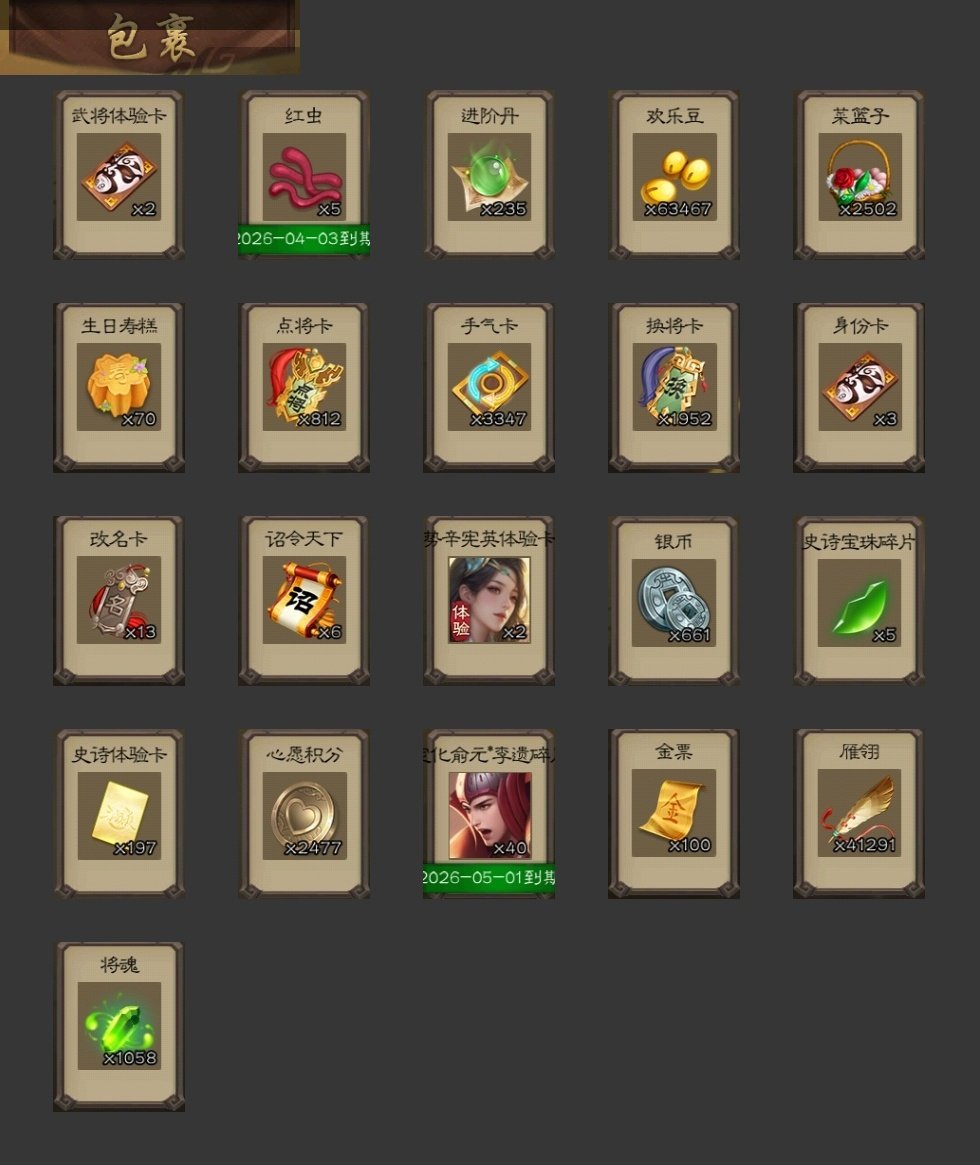
Task: Select the 红虫 item
Action: coord(304,176)
